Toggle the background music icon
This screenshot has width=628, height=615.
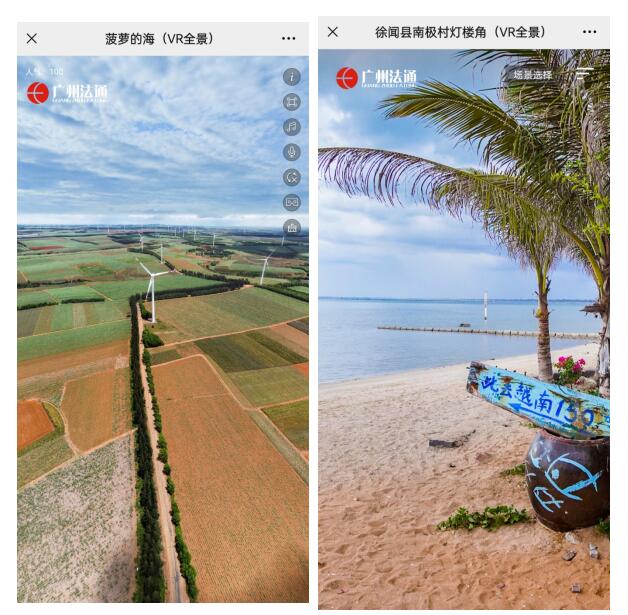tap(292, 127)
